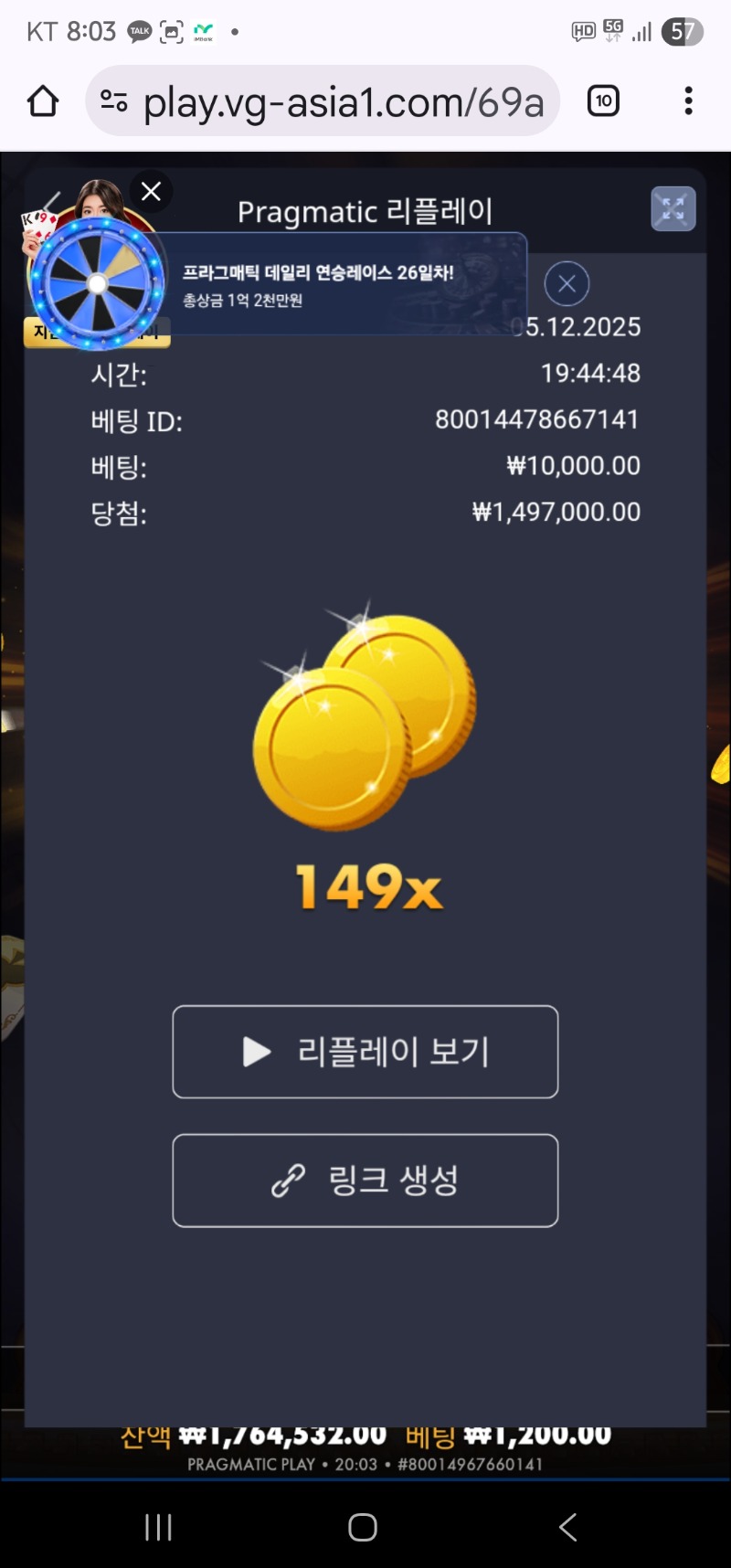Open the recent apps navigation button
The height and width of the screenshot is (1568, 731).
158,1526
